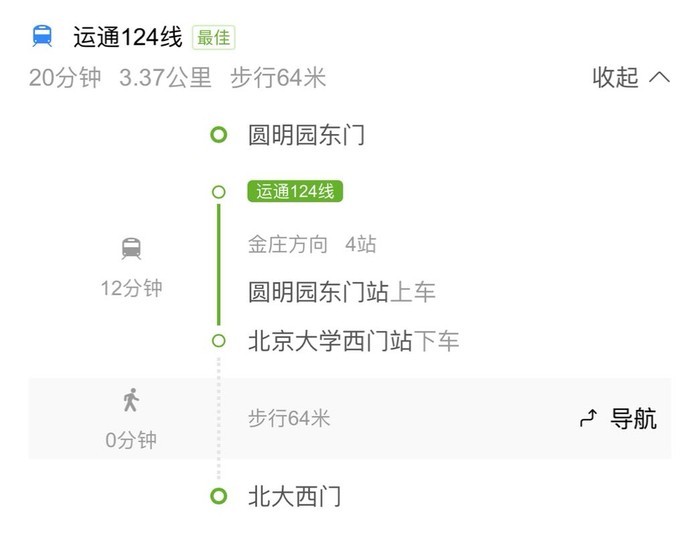Collapse the route details with 收起
The height and width of the screenshot is (536, 700).
[630, 77]
